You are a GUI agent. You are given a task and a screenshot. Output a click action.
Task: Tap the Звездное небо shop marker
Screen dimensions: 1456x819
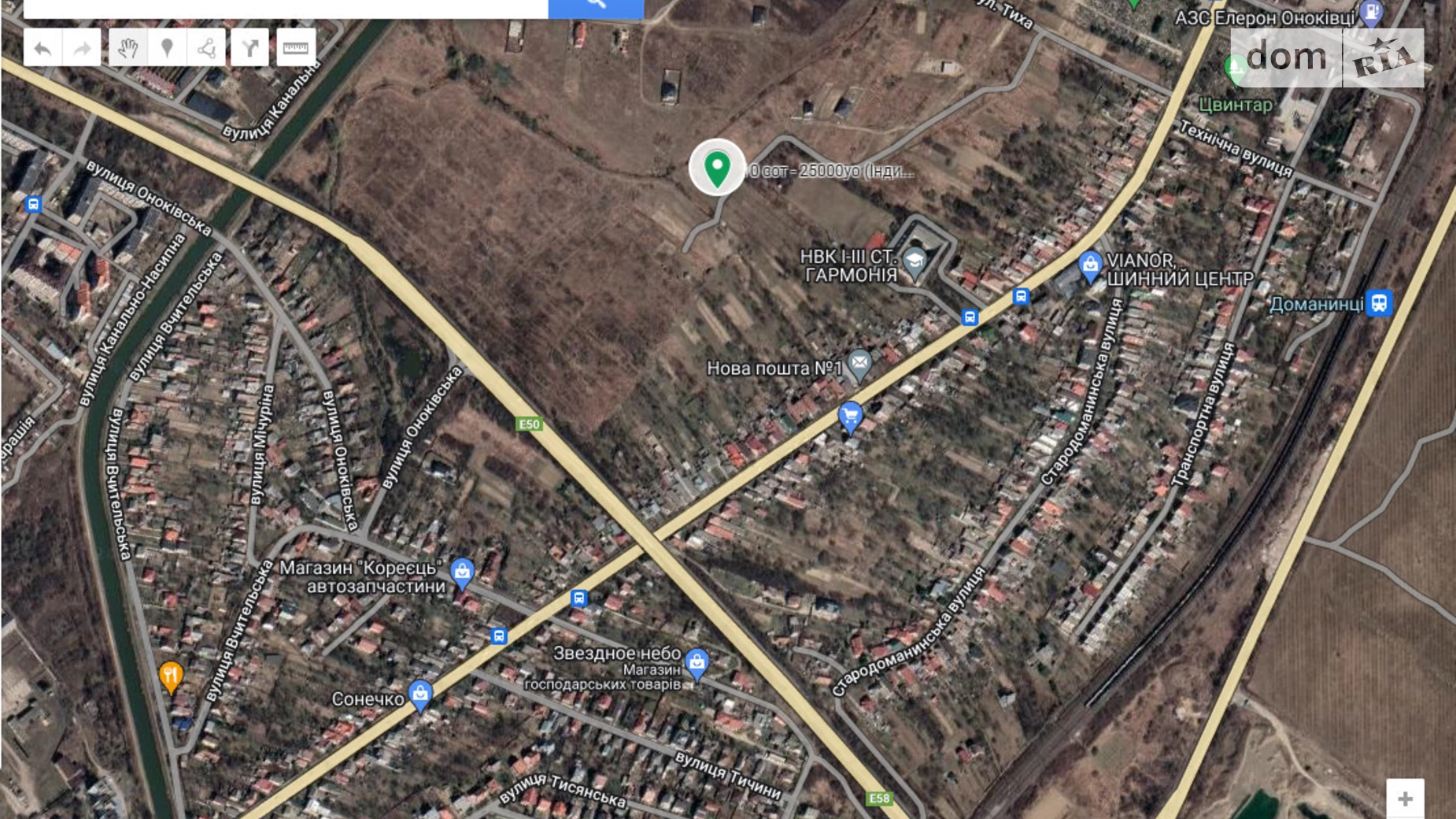pos(697,663)
